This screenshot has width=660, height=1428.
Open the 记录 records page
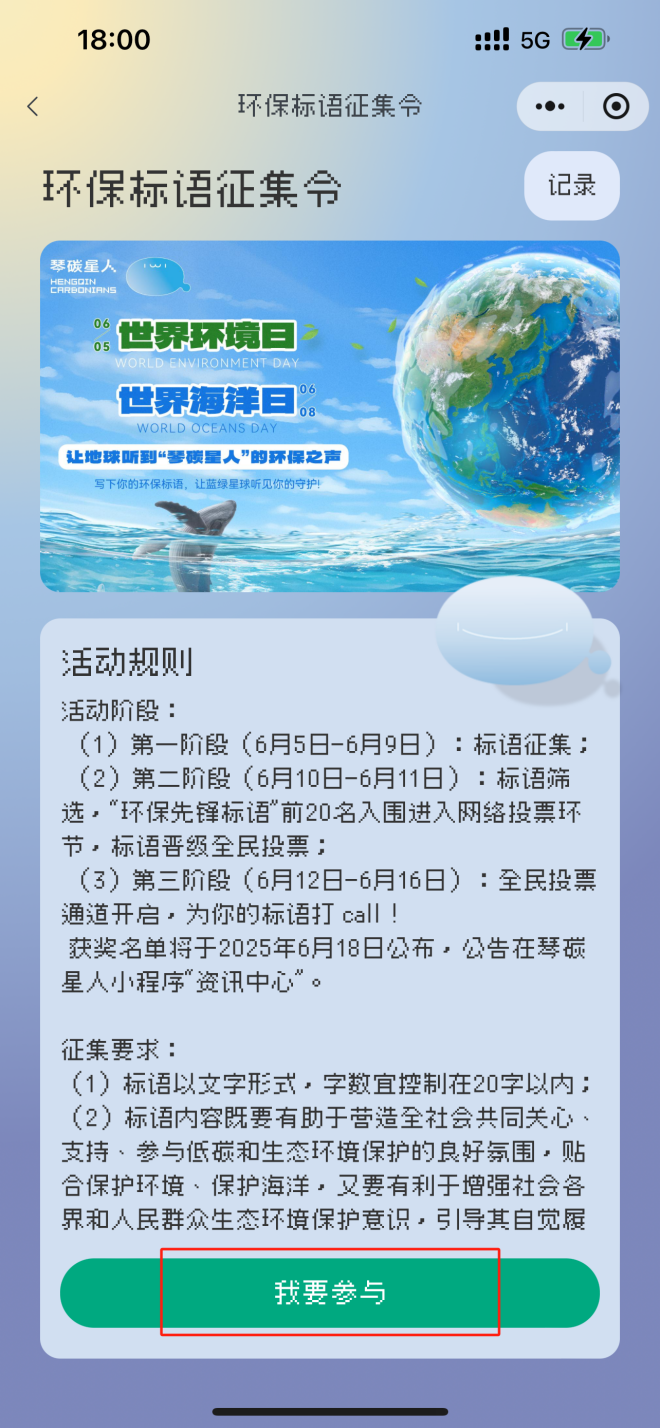(x=572, y=185)
